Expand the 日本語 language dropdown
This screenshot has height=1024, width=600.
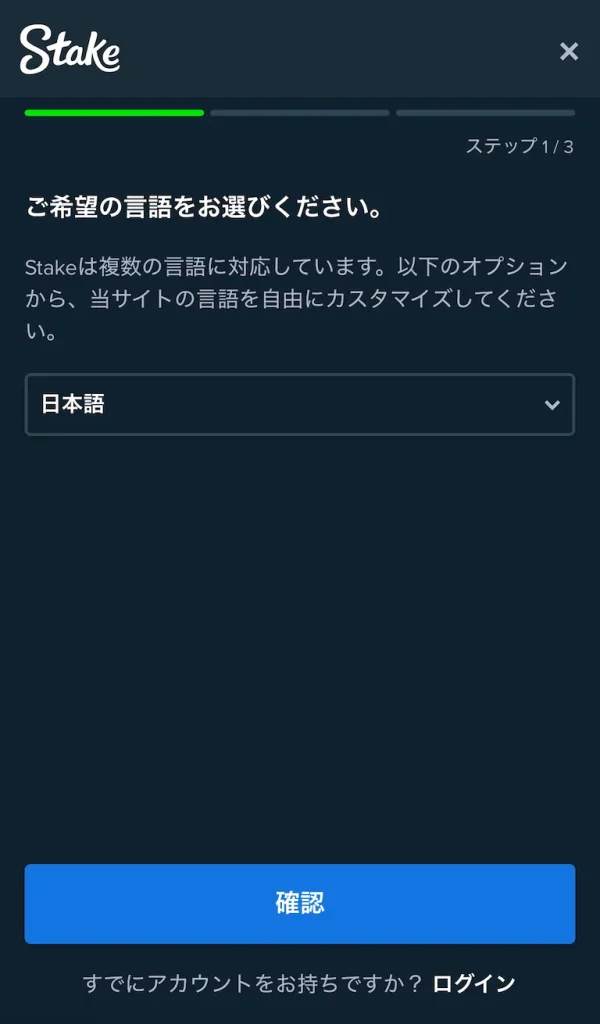click(x=300, y=405)
